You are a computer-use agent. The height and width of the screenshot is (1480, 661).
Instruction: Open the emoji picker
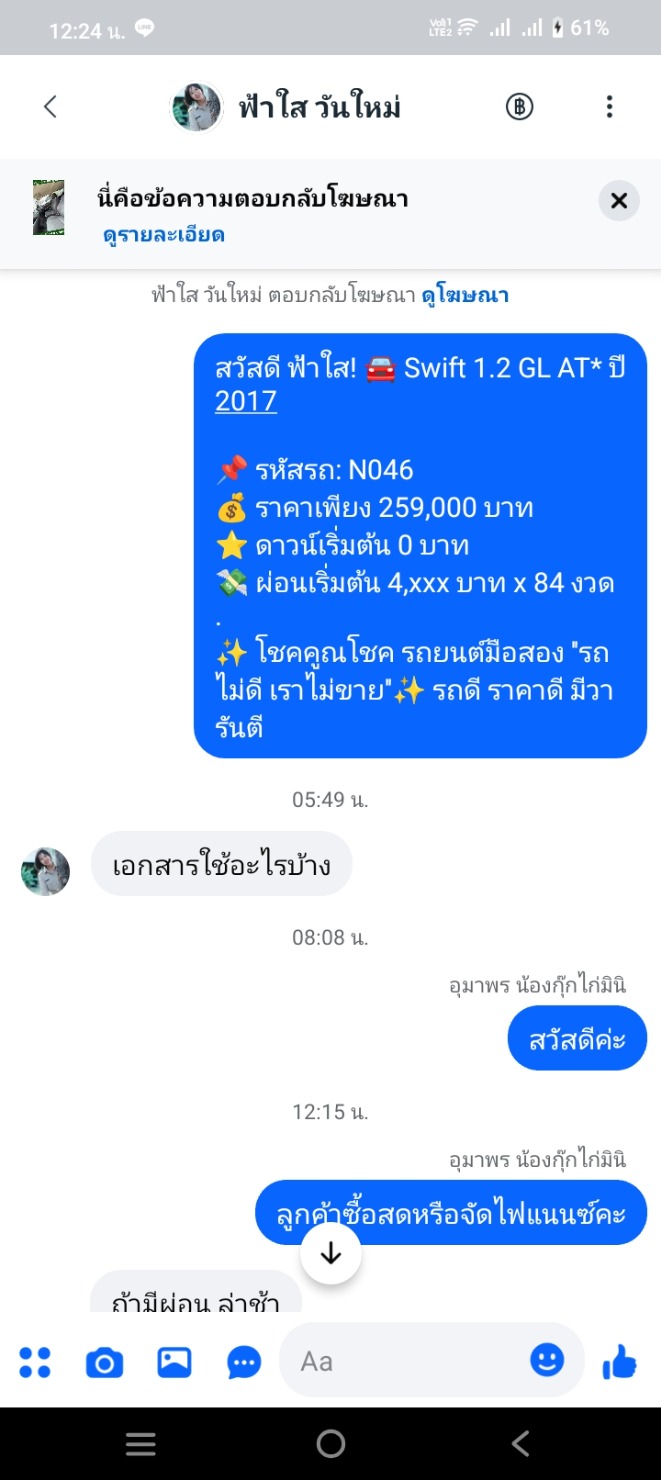pyautogui.click(x=547, y=1360)
